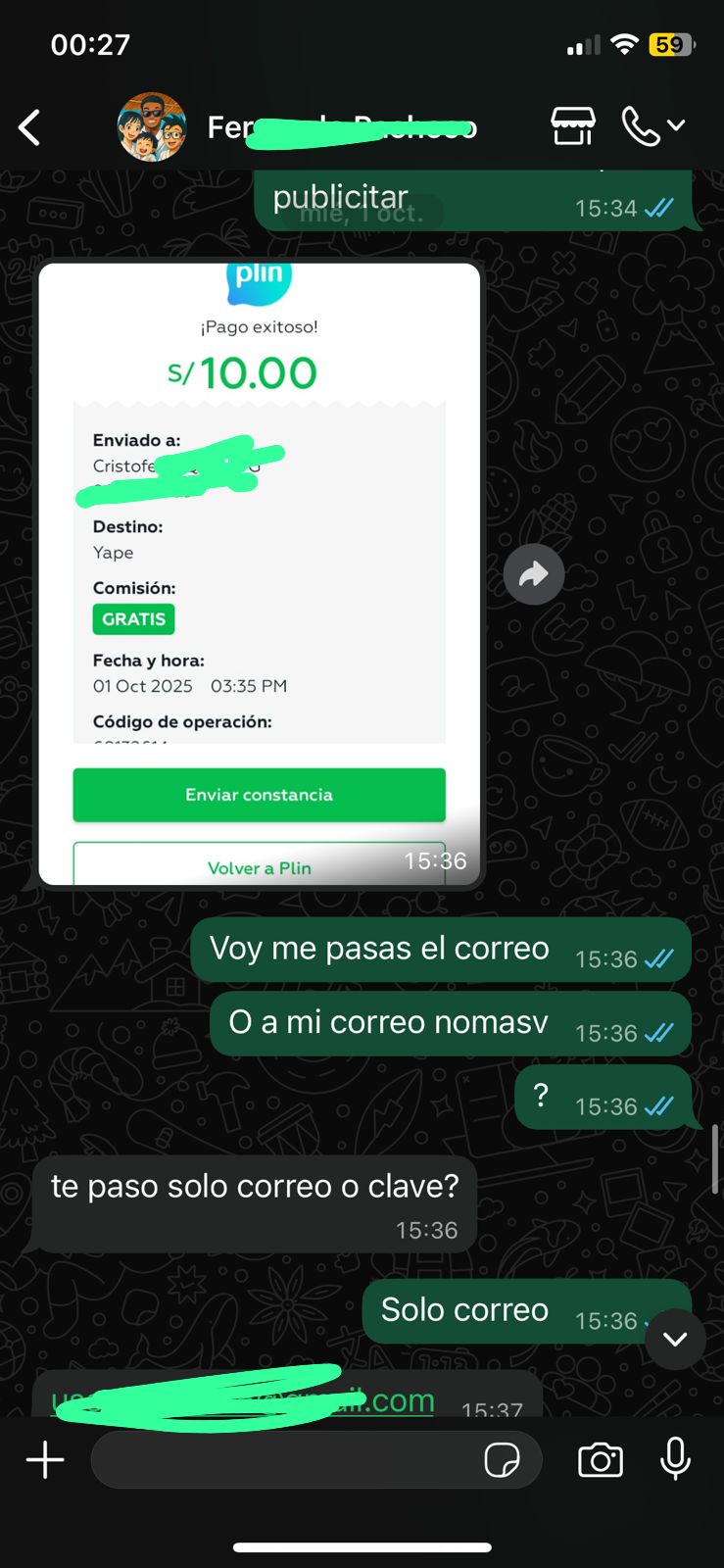Image resolution: width=724 pixels, height=1568 pixels.
Task: Launch the camera from the chat bar
Action: [601, 1460]
